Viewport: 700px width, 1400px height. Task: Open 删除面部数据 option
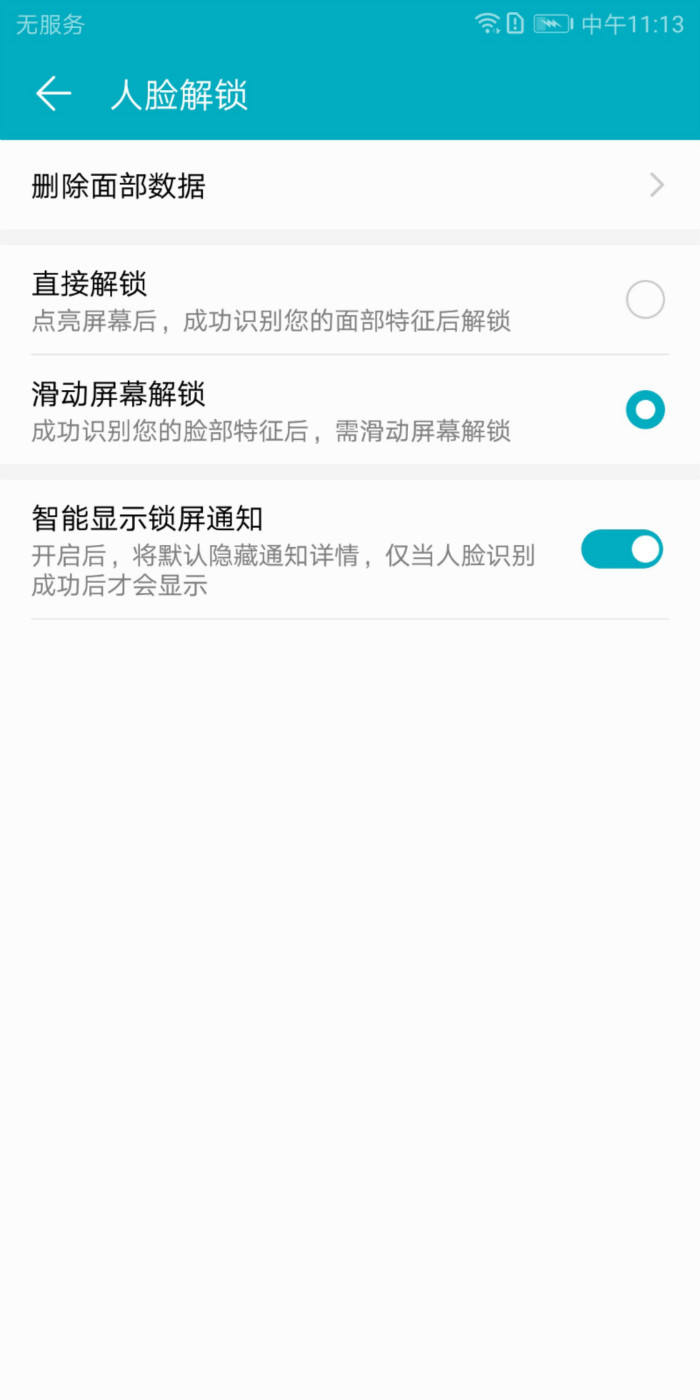click(349, 186)
